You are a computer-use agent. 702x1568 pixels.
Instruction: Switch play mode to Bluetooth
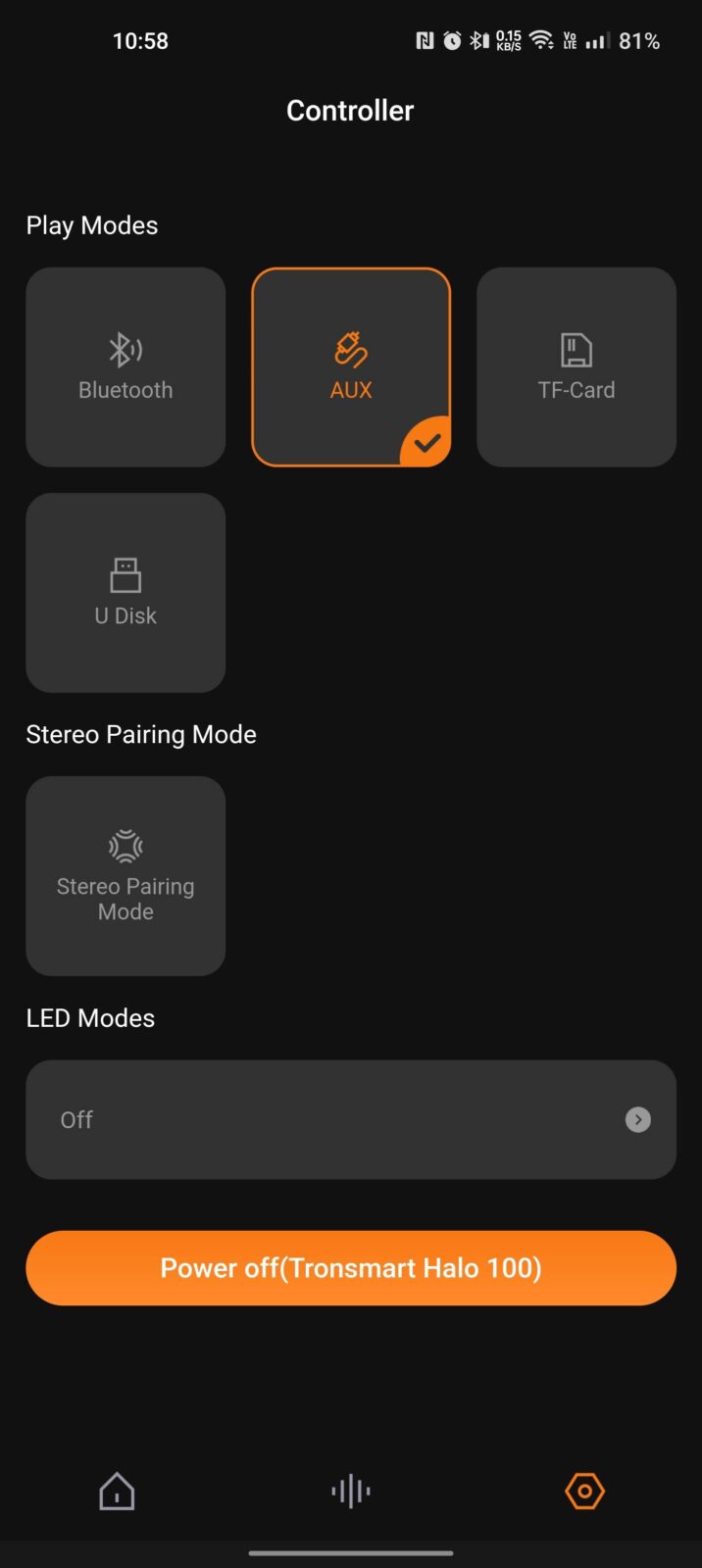point(125,367)
